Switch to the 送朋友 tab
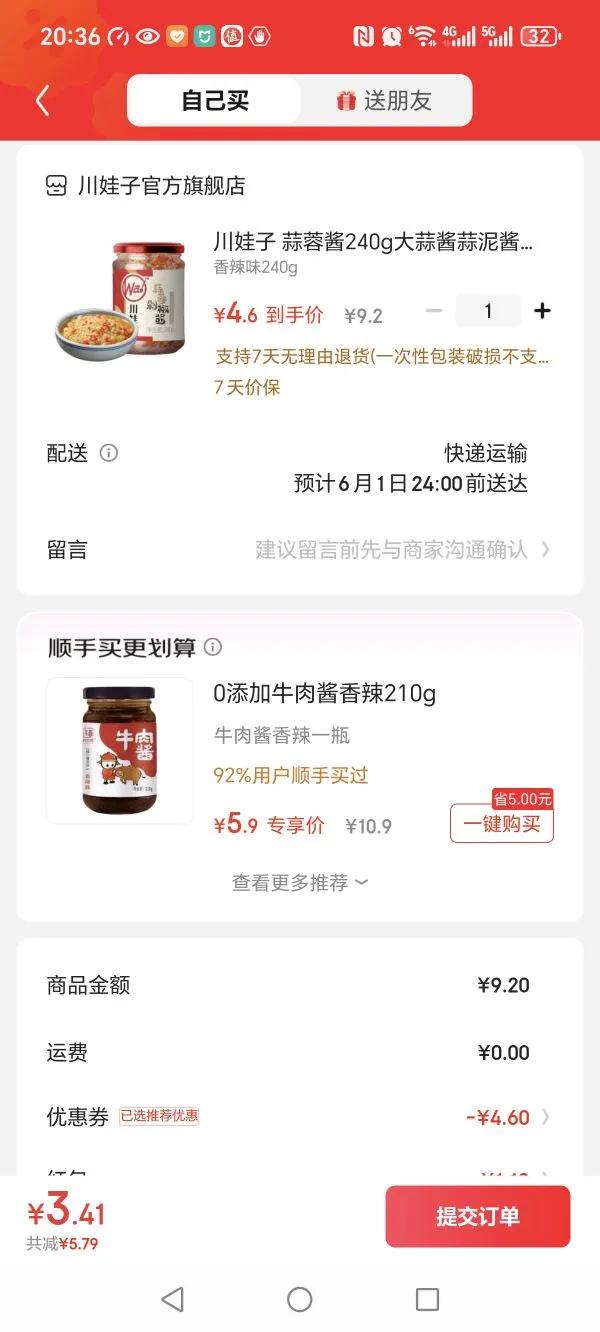 click(x=384, y=100)
